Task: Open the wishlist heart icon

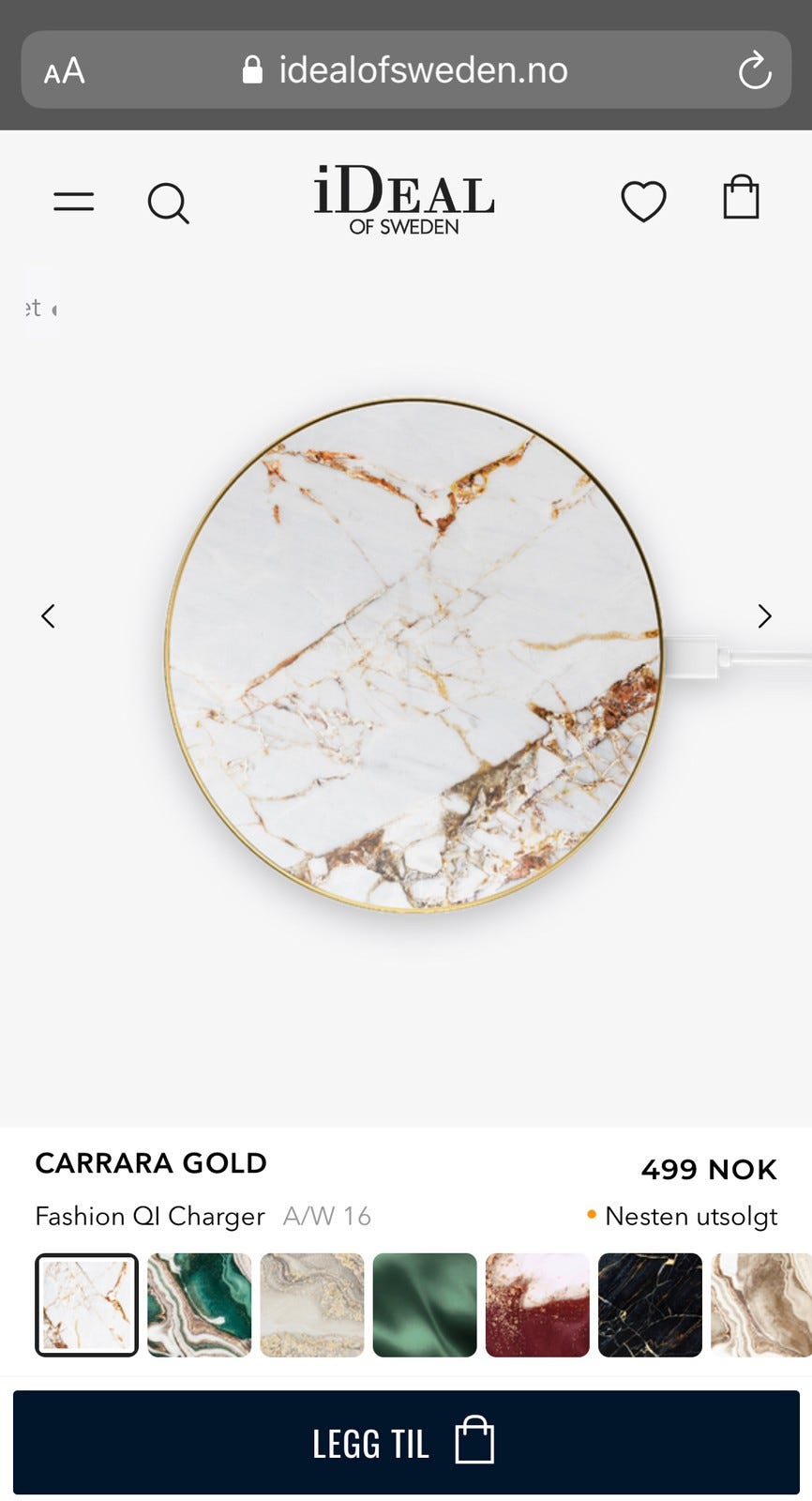Action: [x=643, y=201]
